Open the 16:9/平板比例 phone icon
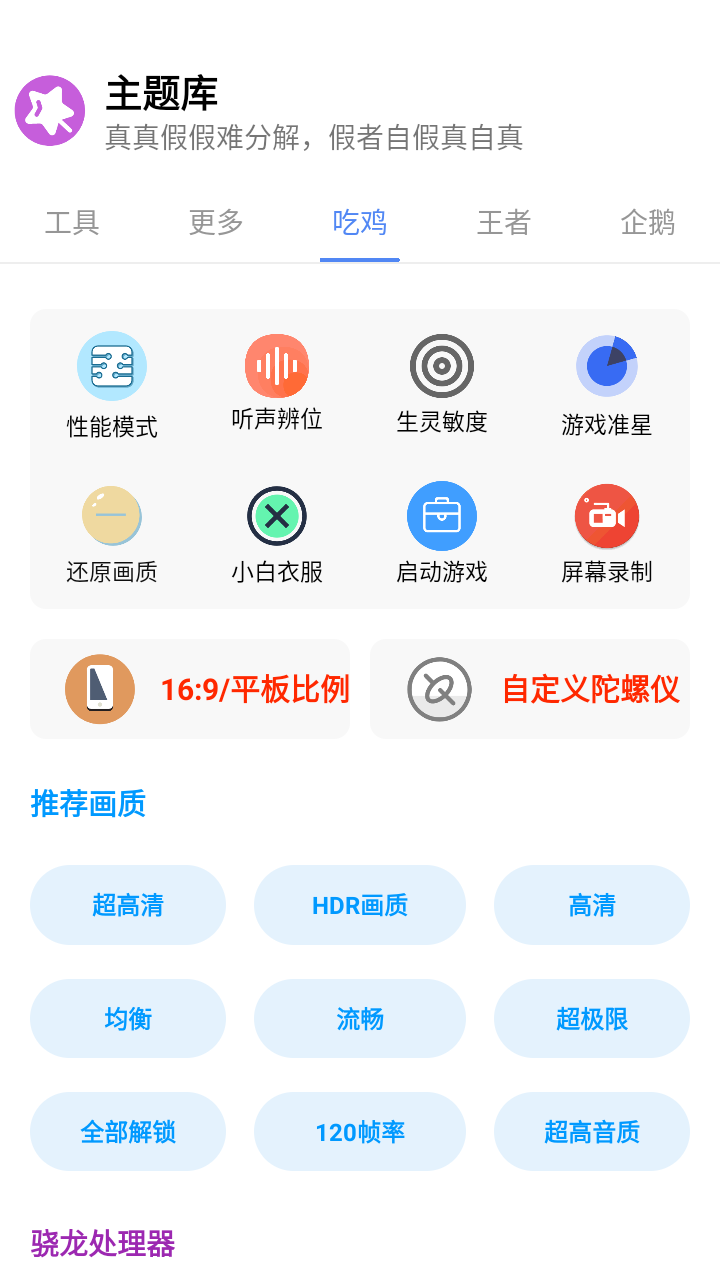The image size is (720, 1280). coord(100,689)
